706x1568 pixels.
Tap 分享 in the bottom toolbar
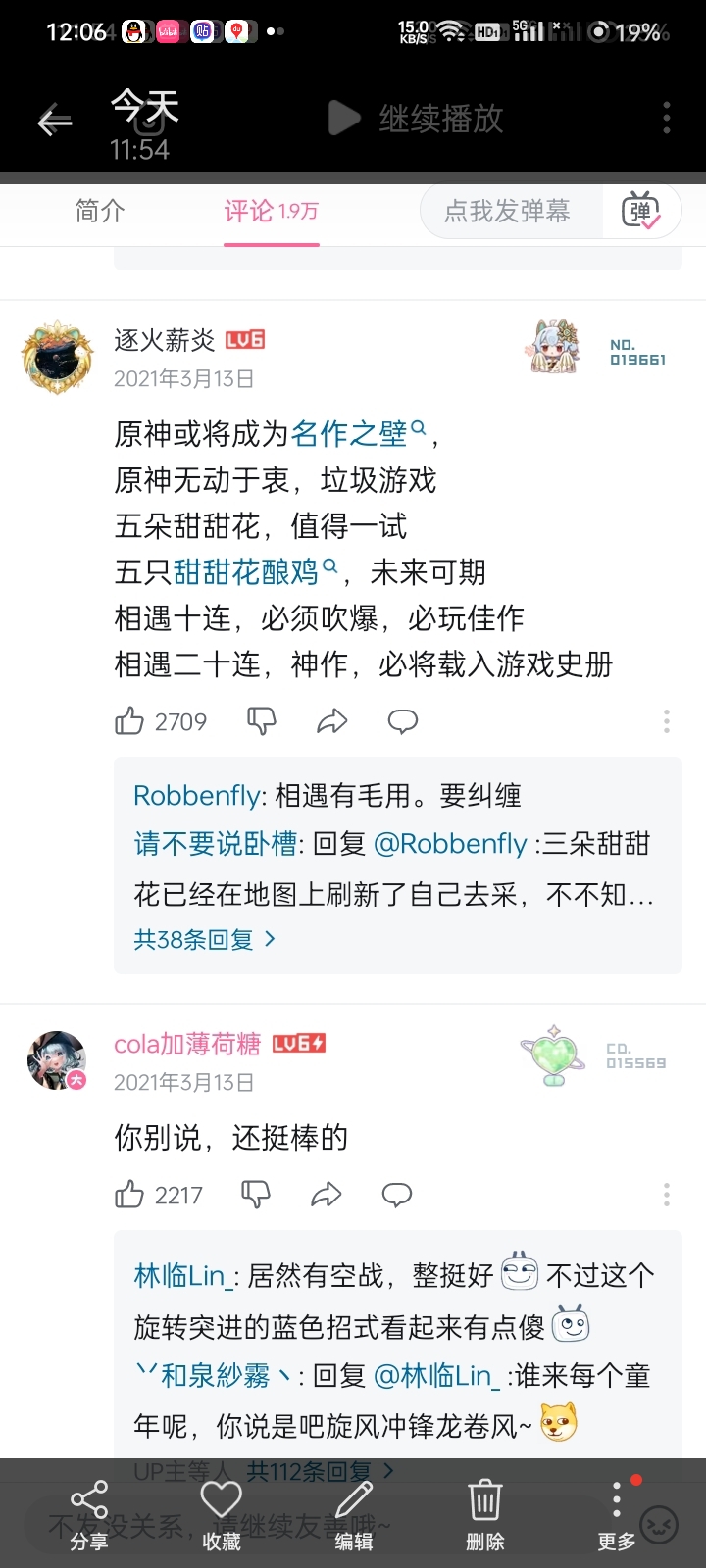[89, 1515]
